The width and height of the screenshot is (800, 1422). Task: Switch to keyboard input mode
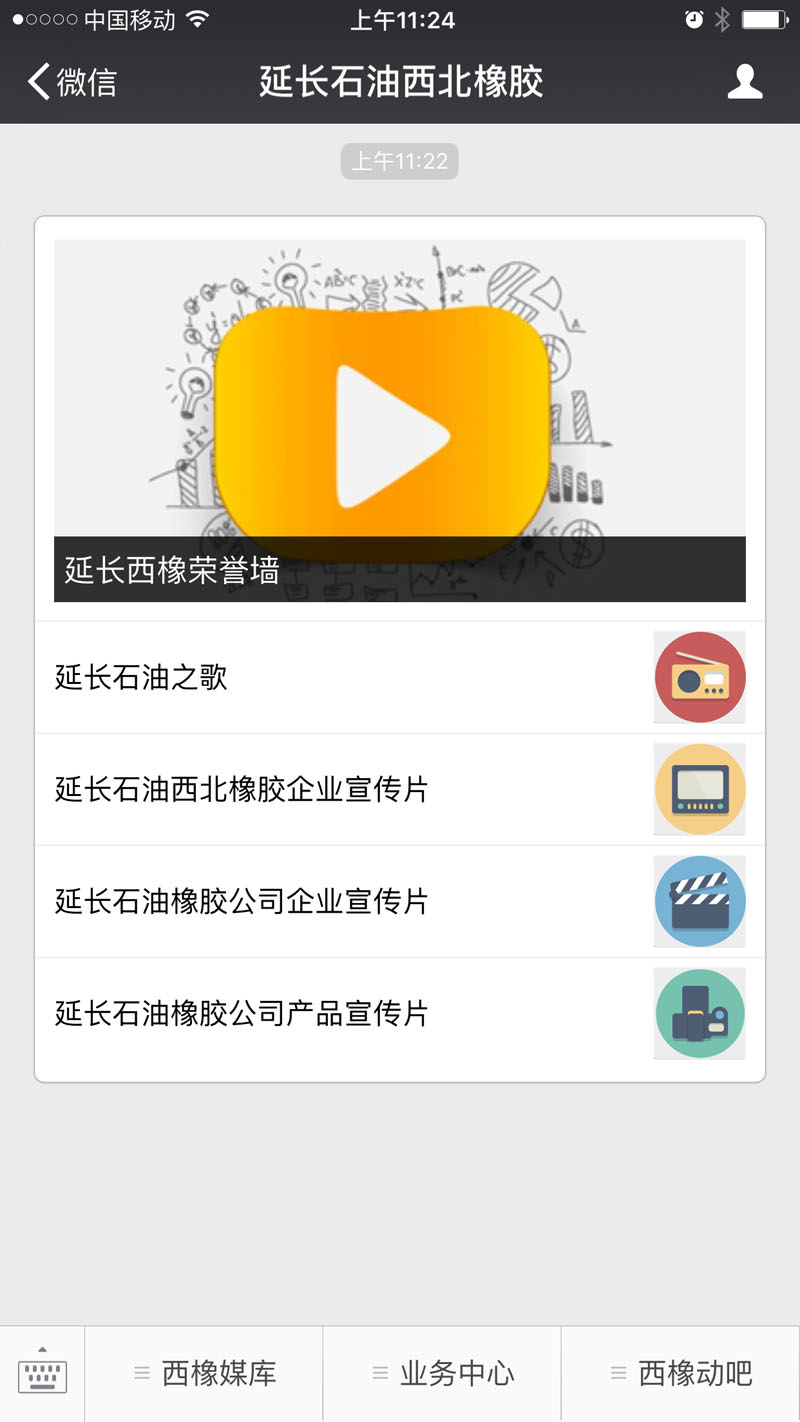coord(42,1374)
